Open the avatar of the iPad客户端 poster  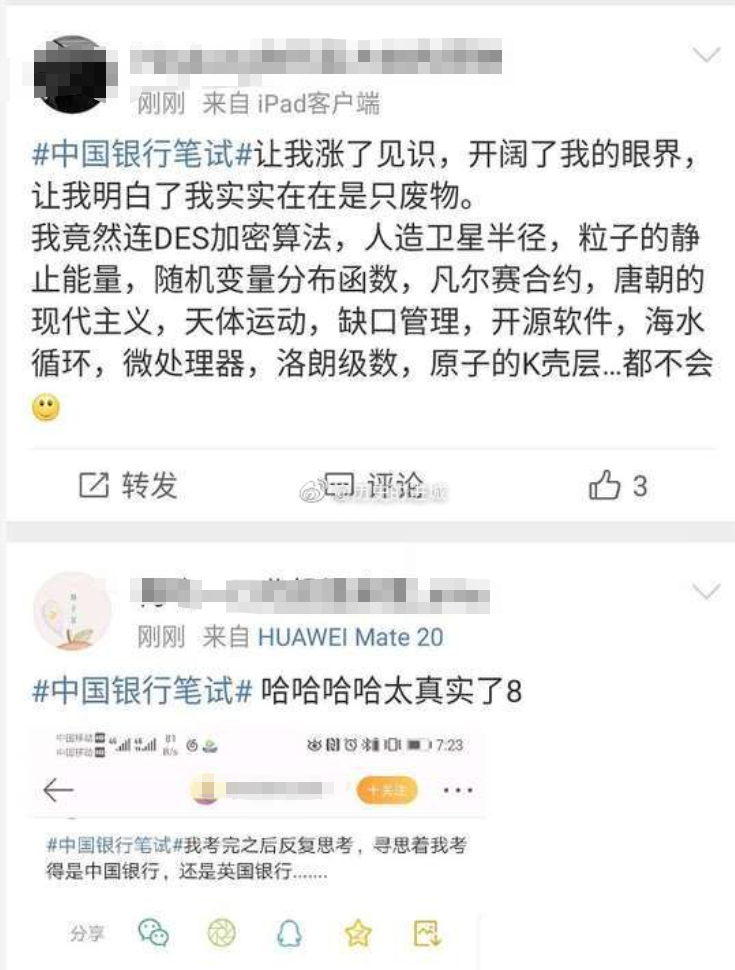click(x=72, y=74)
